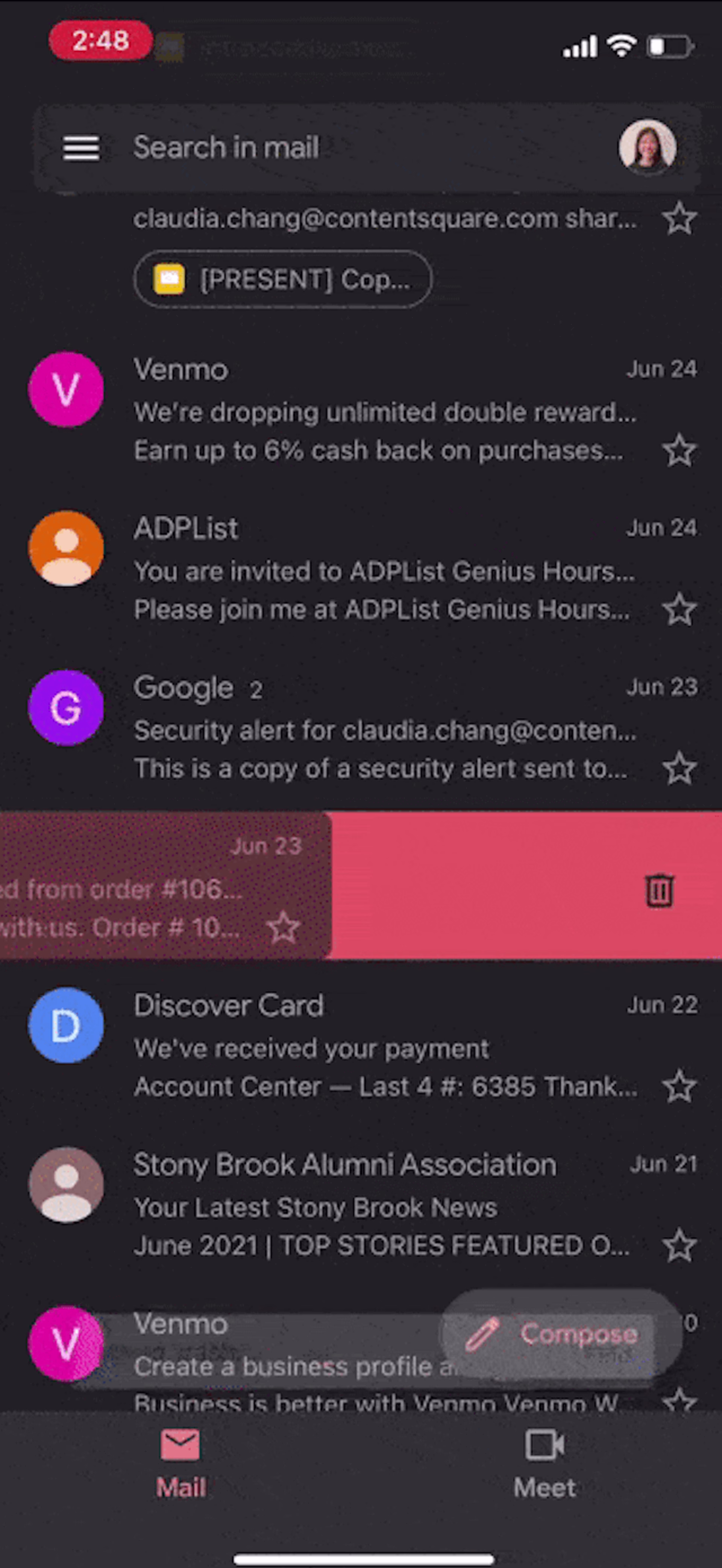
Task: Tap the trash icon on the swiped email
Action: coord(659,890)
